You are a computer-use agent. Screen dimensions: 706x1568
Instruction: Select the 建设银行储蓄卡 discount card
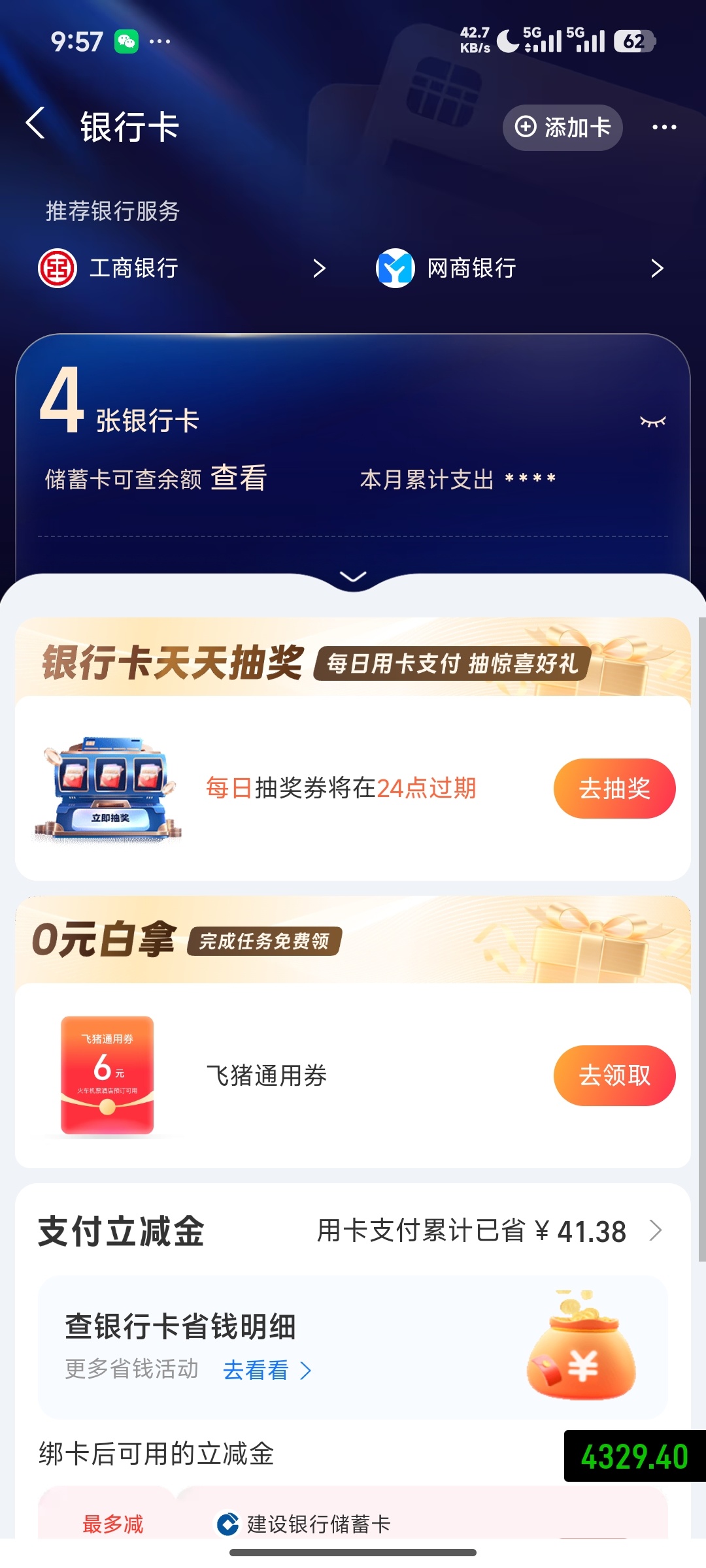[318, 1524]
